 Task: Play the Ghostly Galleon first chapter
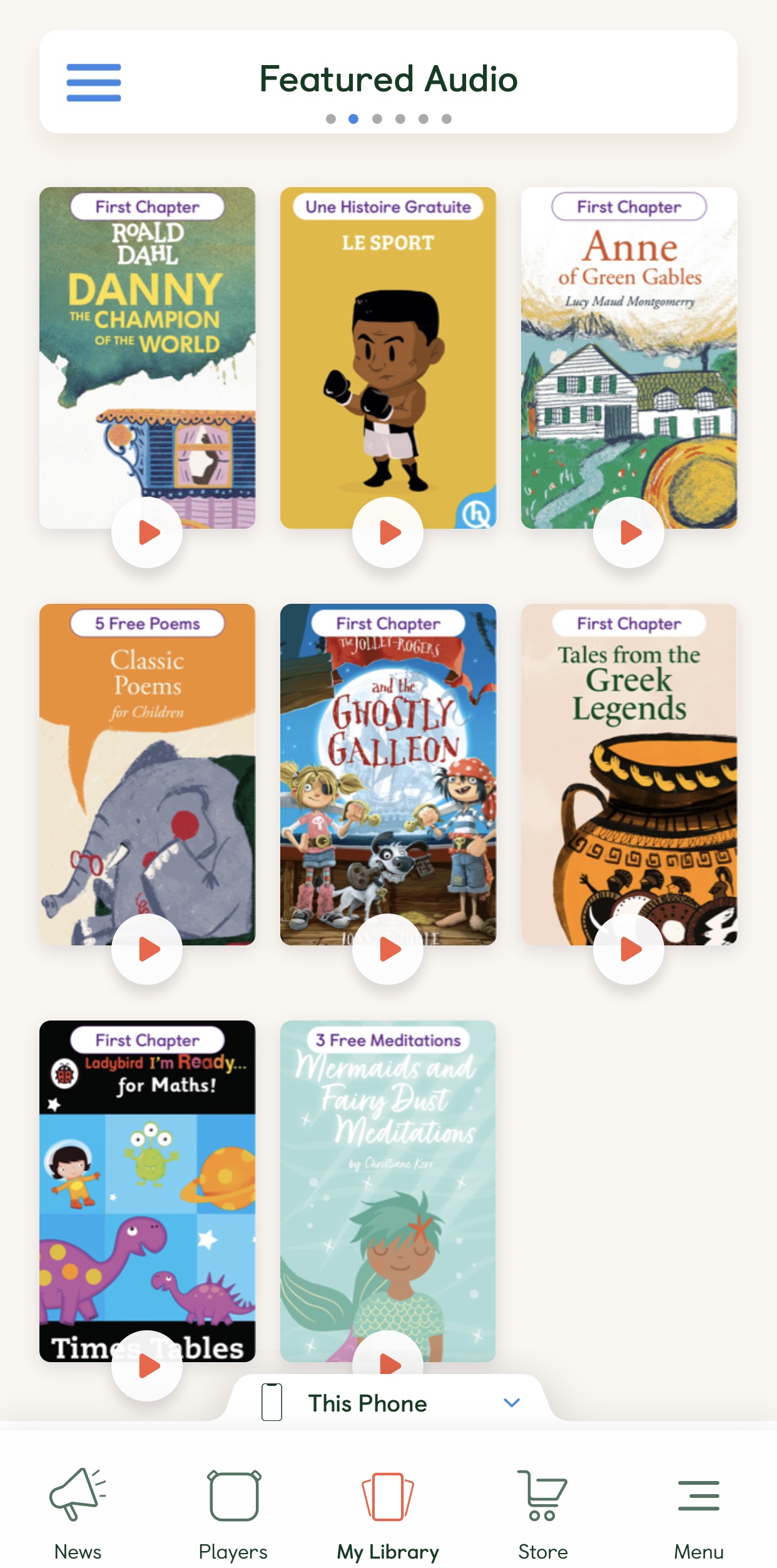388,949
